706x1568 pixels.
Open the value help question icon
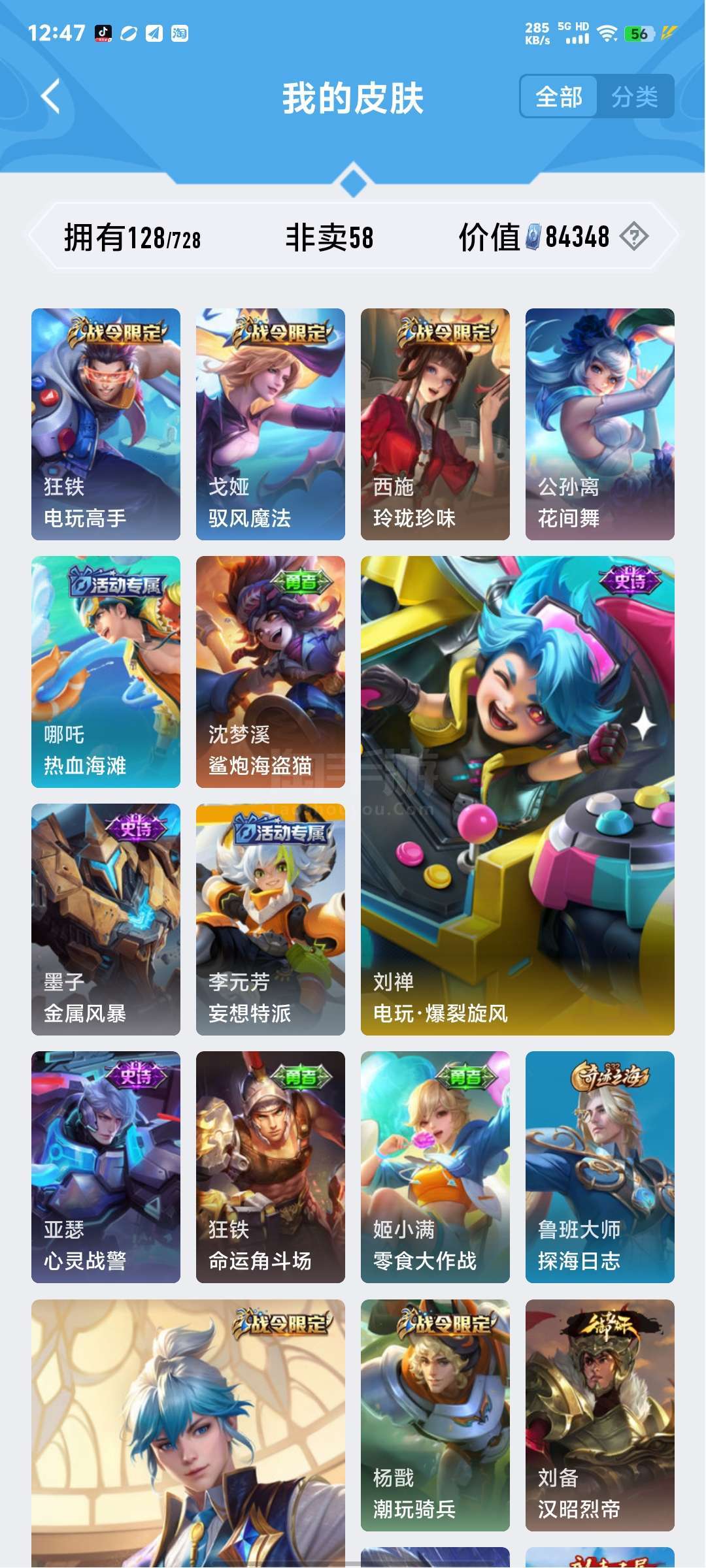coord(633,237)
